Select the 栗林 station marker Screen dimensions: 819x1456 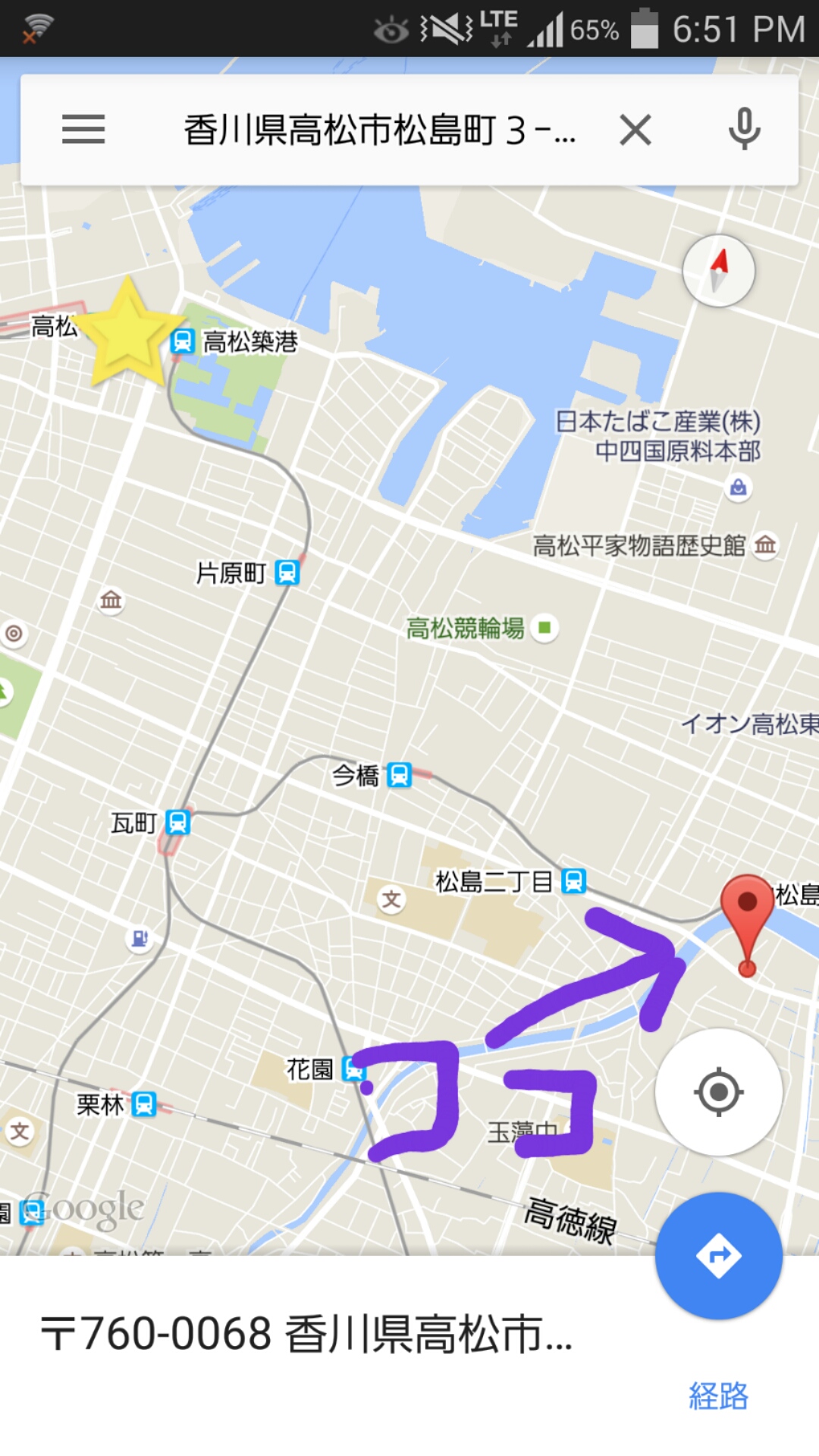(143, 1104)
